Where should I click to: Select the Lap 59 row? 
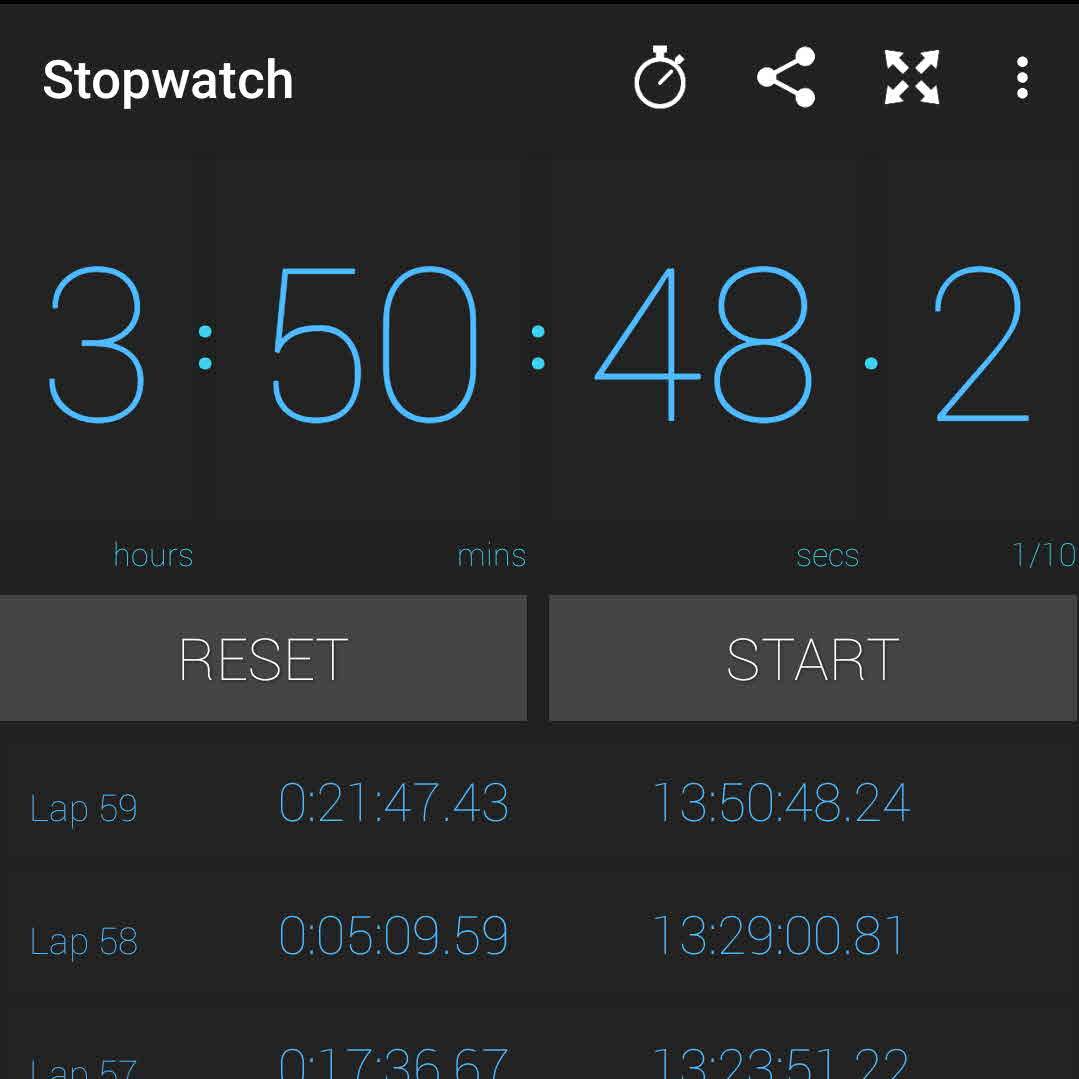[x=539, y=804]
